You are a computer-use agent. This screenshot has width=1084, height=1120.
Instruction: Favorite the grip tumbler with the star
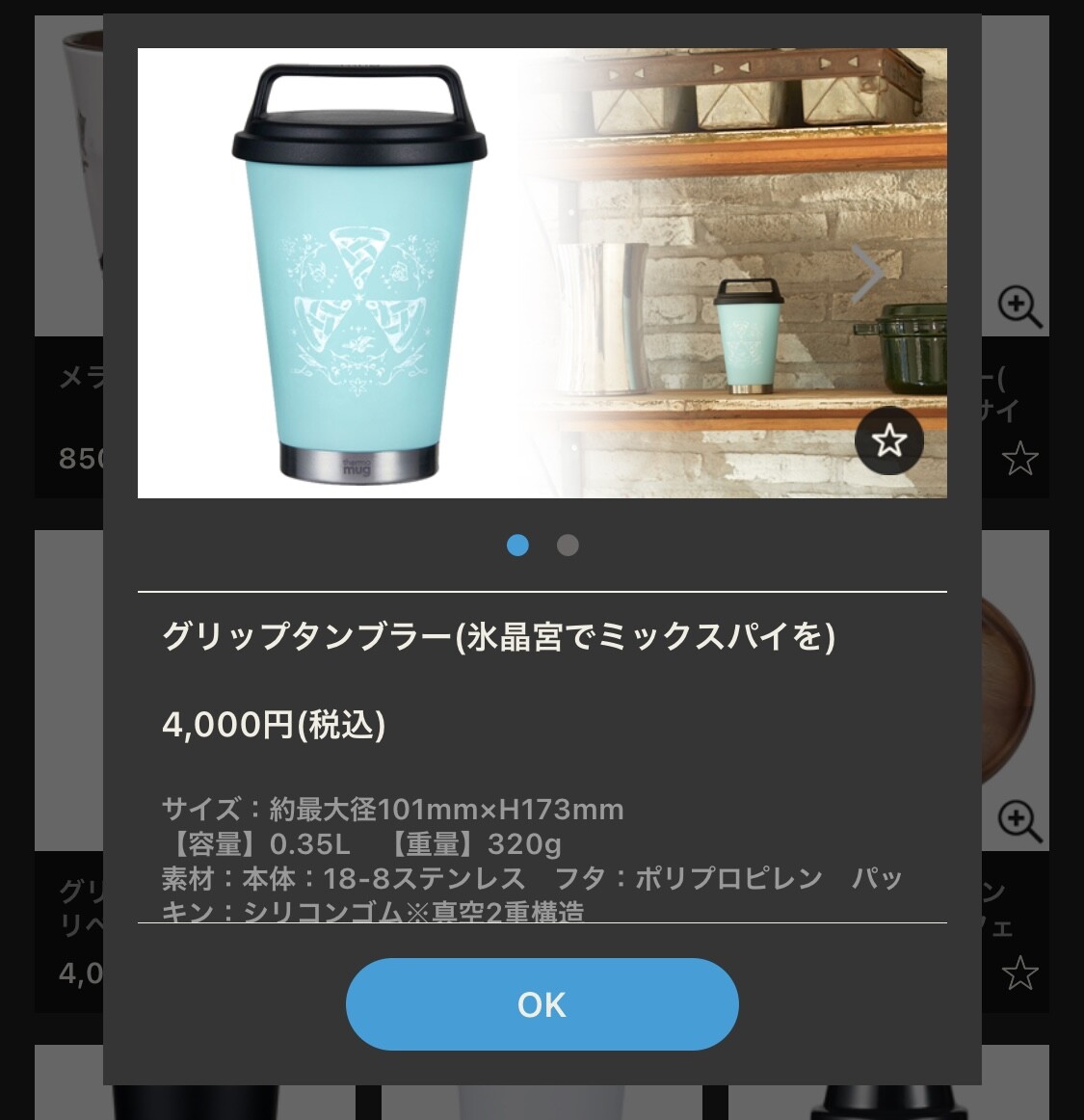888,440
